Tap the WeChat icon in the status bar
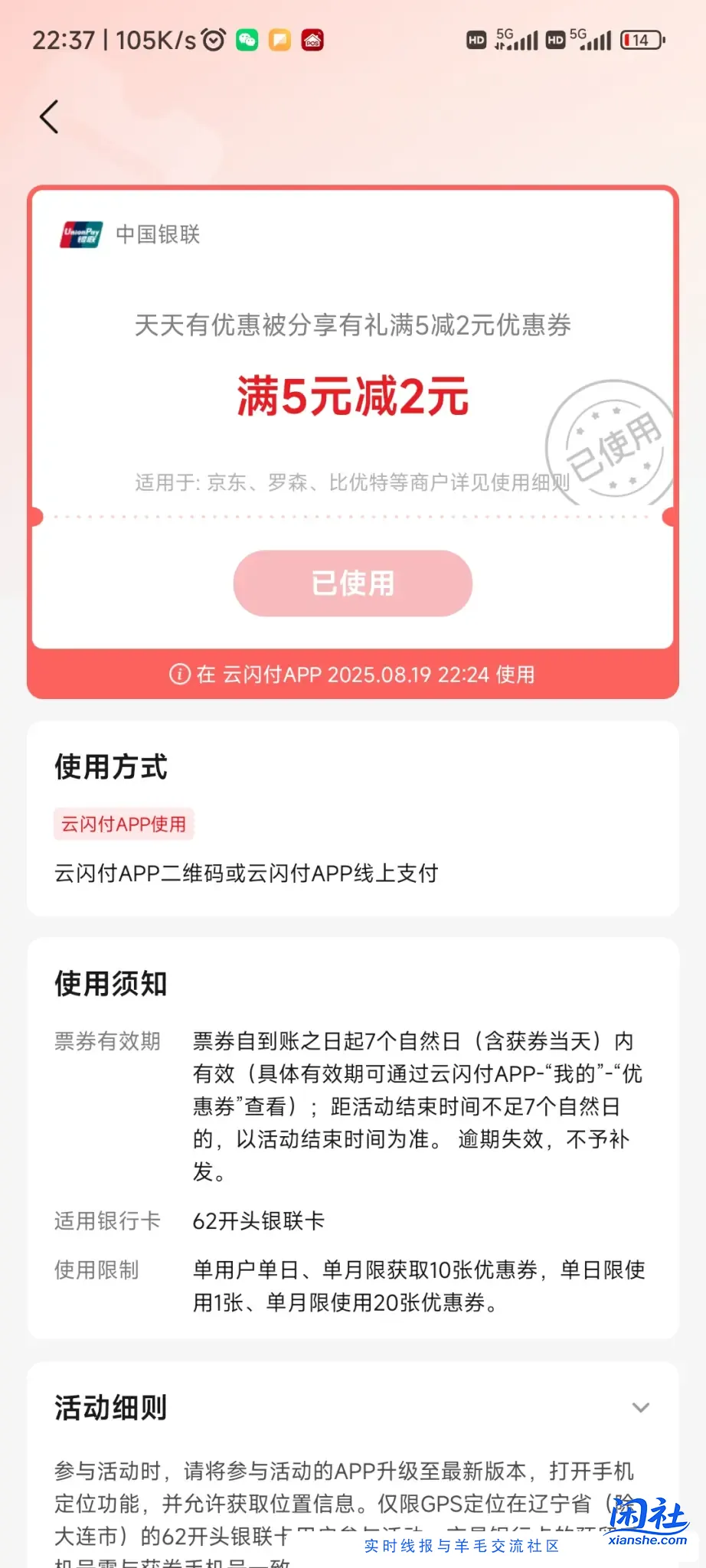706x1568 pixels. pos(246,40)
